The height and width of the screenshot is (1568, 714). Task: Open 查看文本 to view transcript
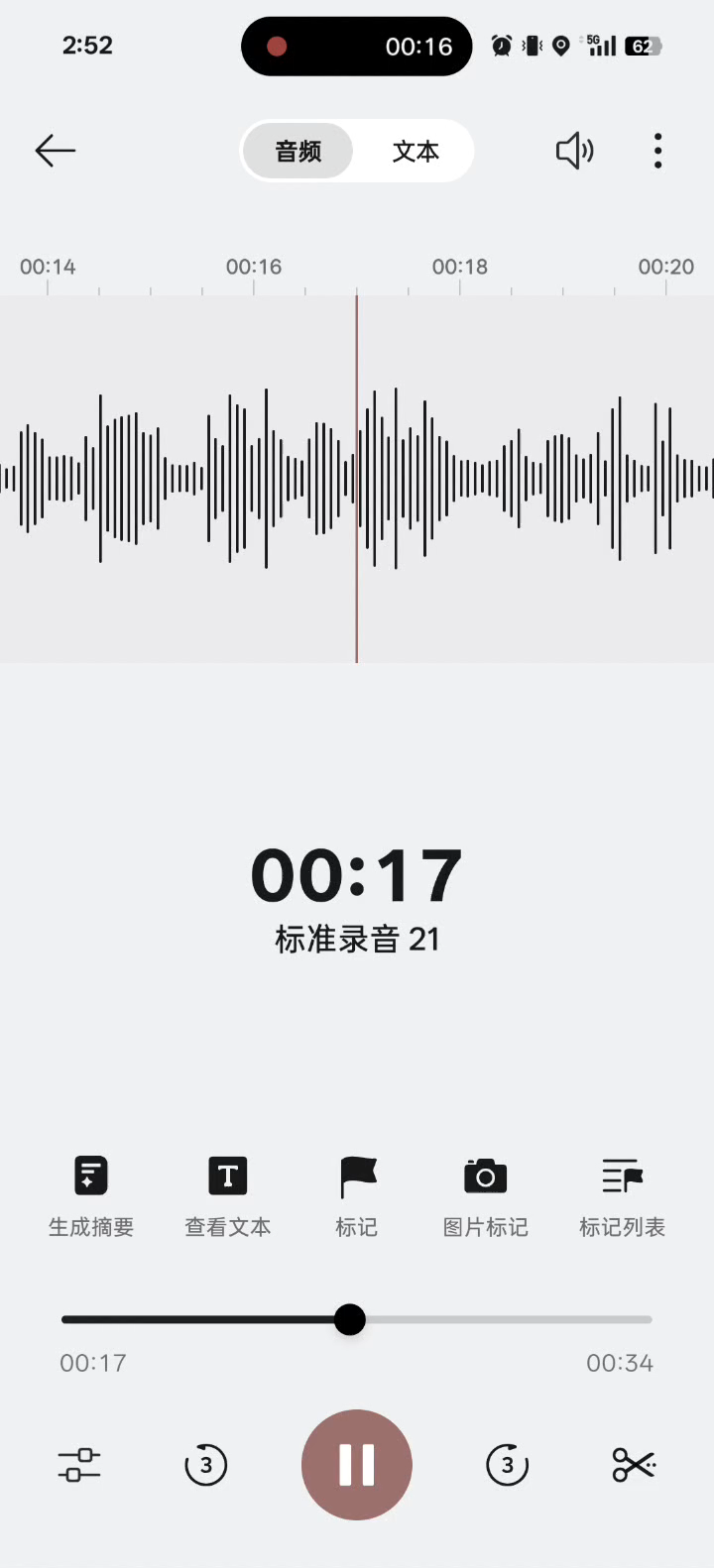228,1196
